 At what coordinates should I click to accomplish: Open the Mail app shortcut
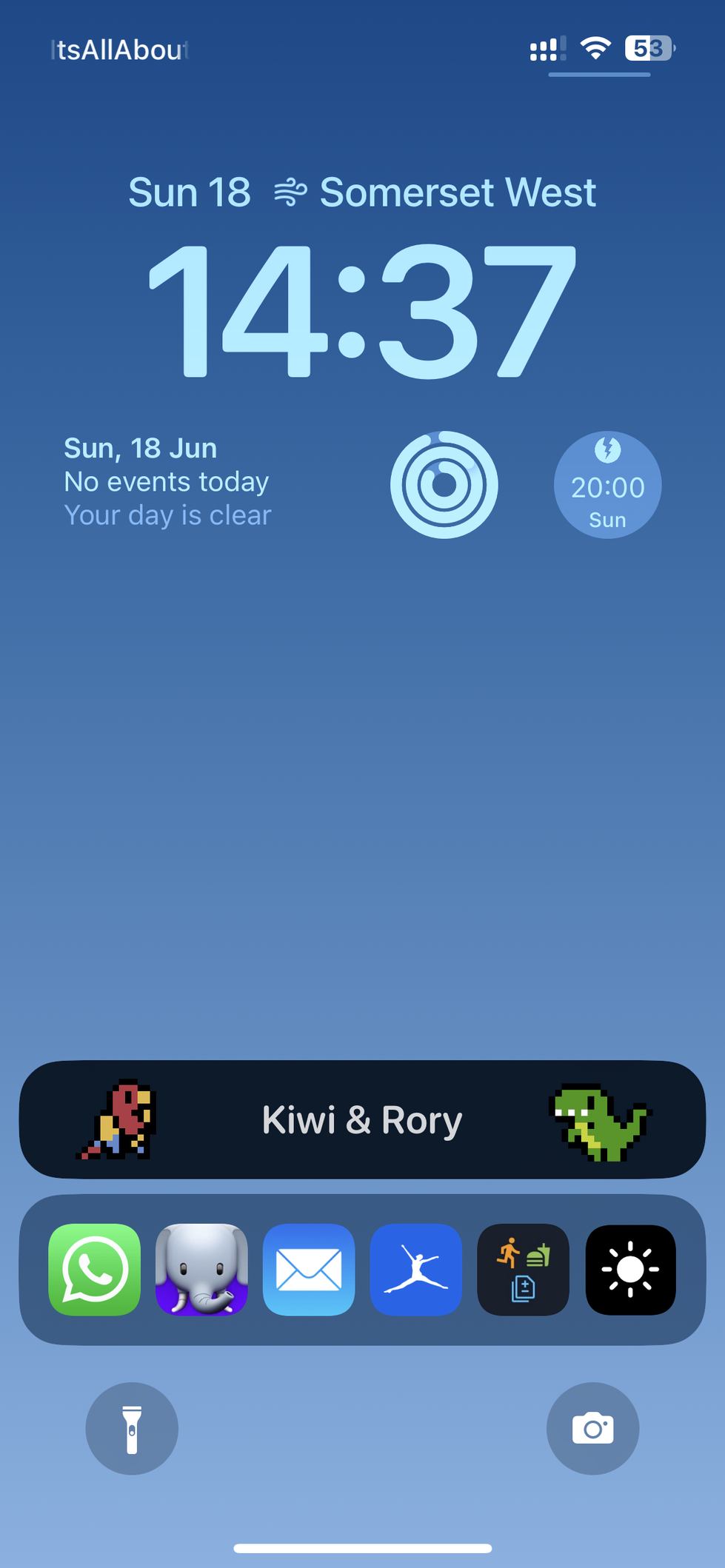tap(309, 1269)
